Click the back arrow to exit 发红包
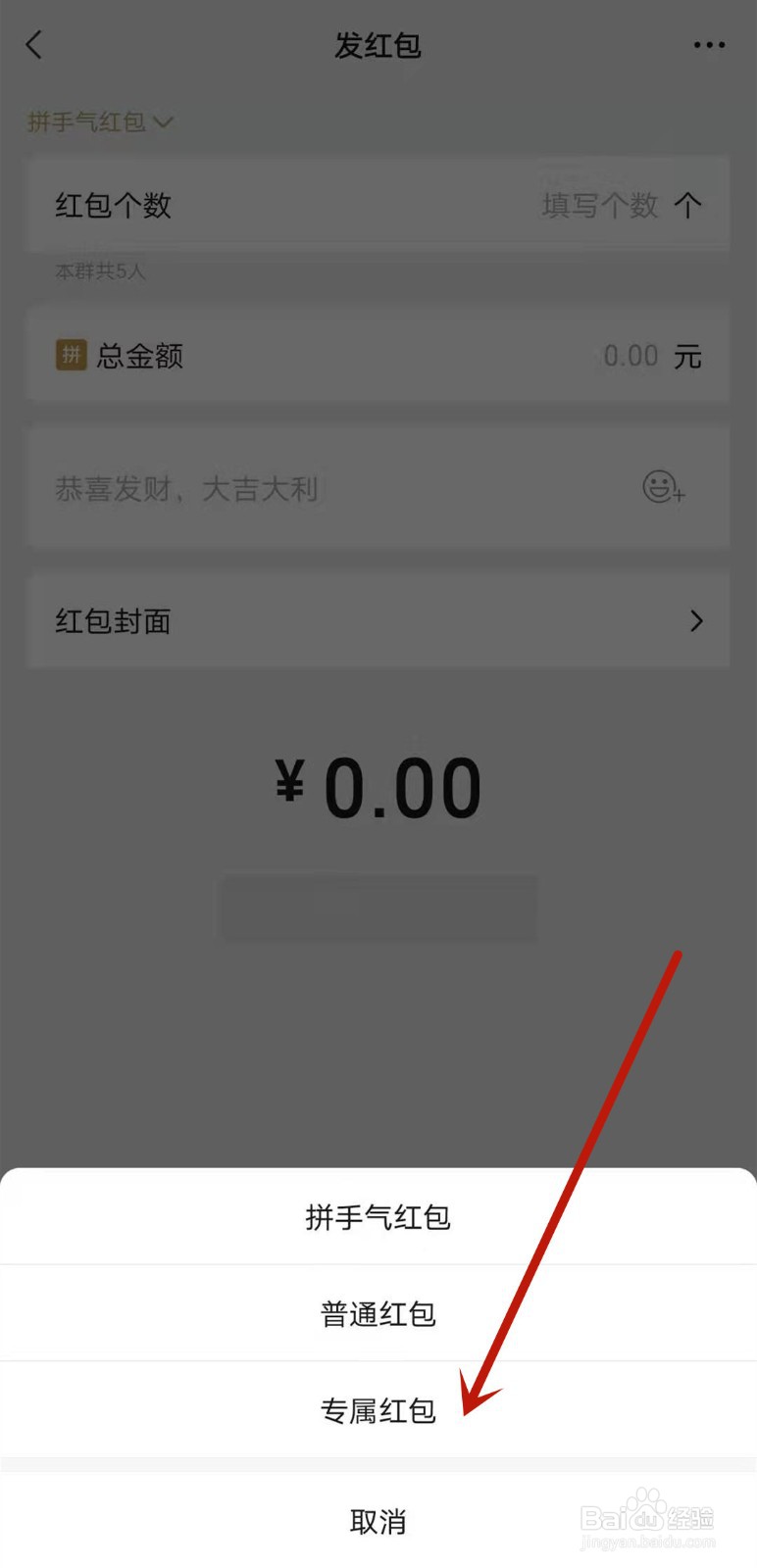Viewport: 757px width, 1568px height. click(34, 44)
